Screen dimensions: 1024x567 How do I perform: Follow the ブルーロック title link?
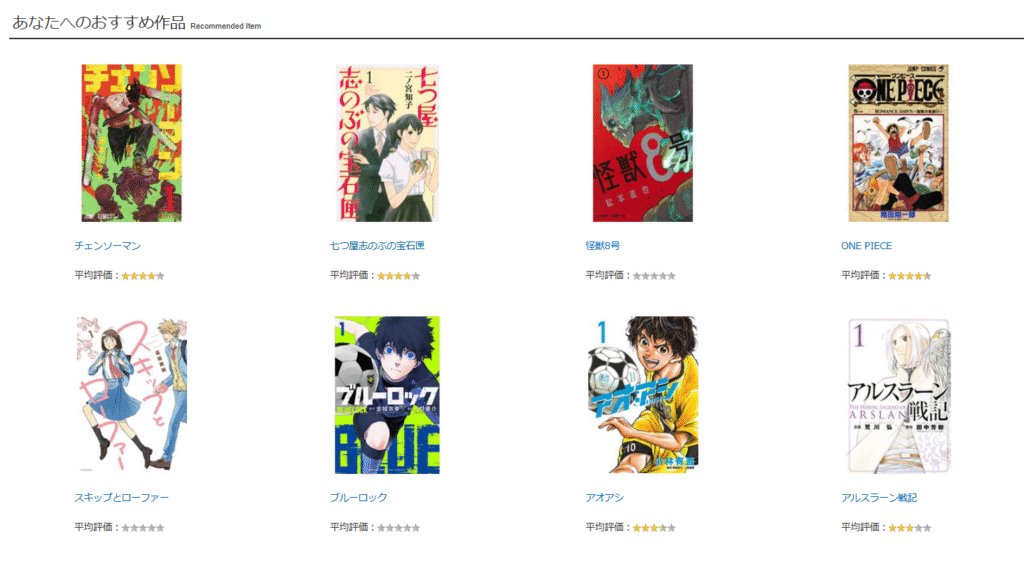358,498
